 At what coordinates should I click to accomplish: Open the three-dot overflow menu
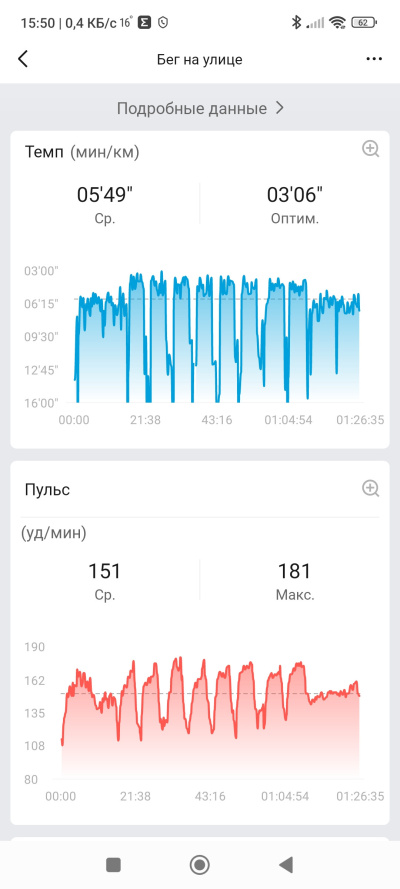tap(374, 59)
